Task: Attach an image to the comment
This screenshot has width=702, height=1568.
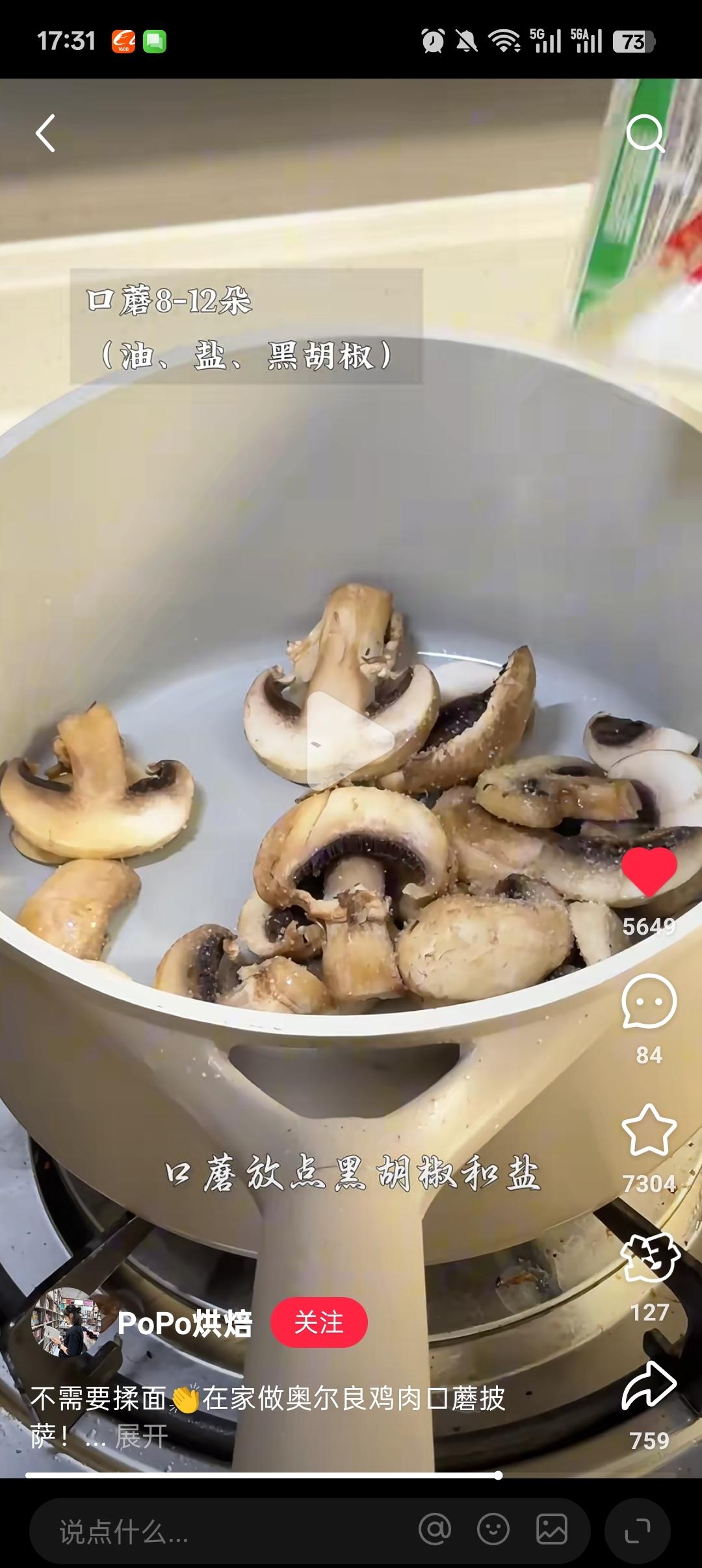Action: click(551, 1530)
